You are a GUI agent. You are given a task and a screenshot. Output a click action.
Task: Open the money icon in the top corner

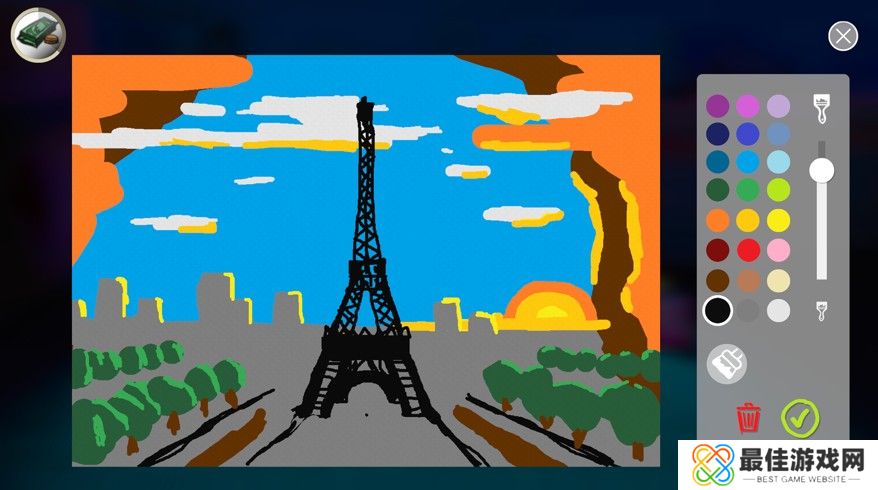tap(37, 34)
